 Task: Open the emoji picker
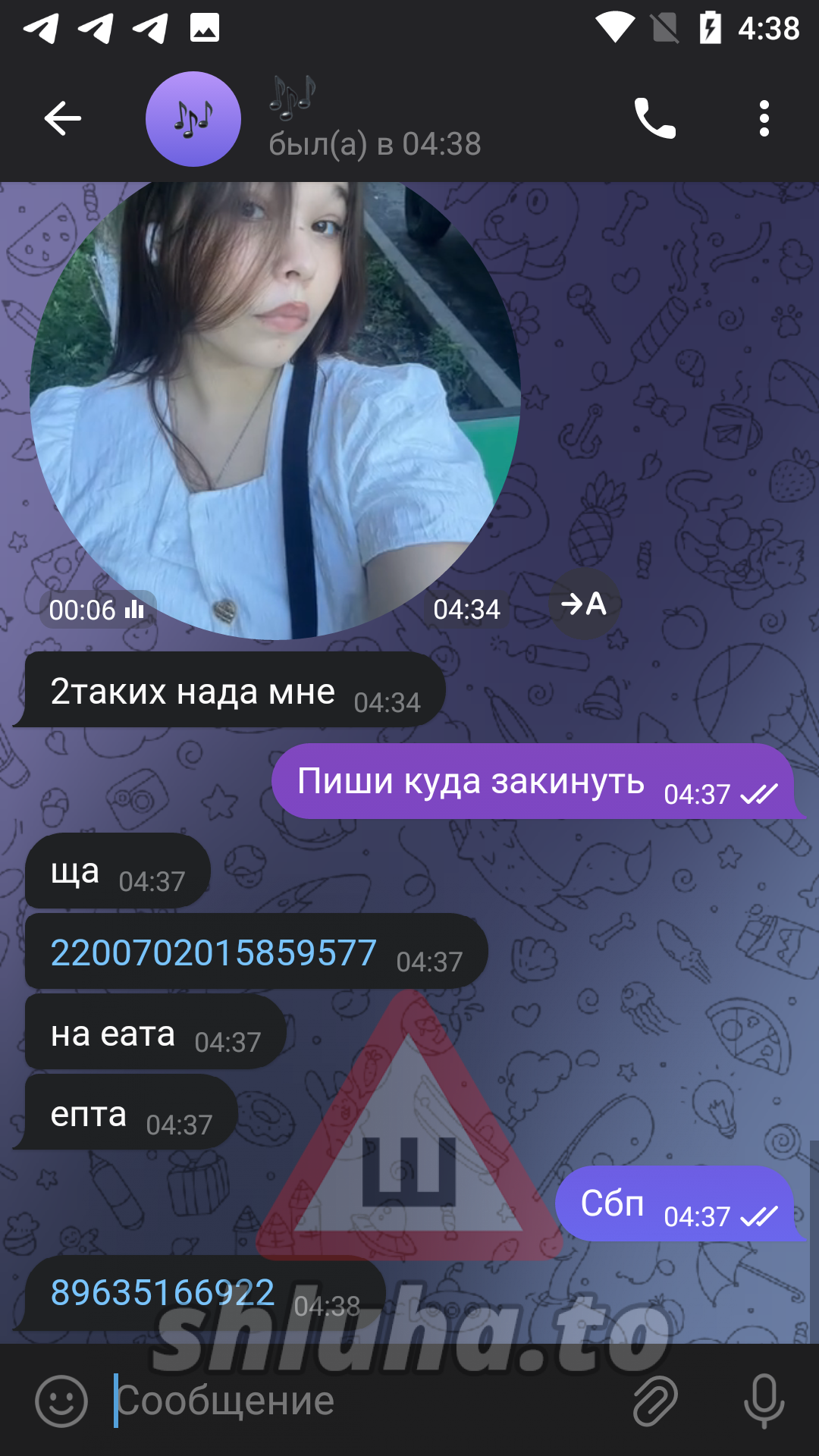tap(61, 1401)
